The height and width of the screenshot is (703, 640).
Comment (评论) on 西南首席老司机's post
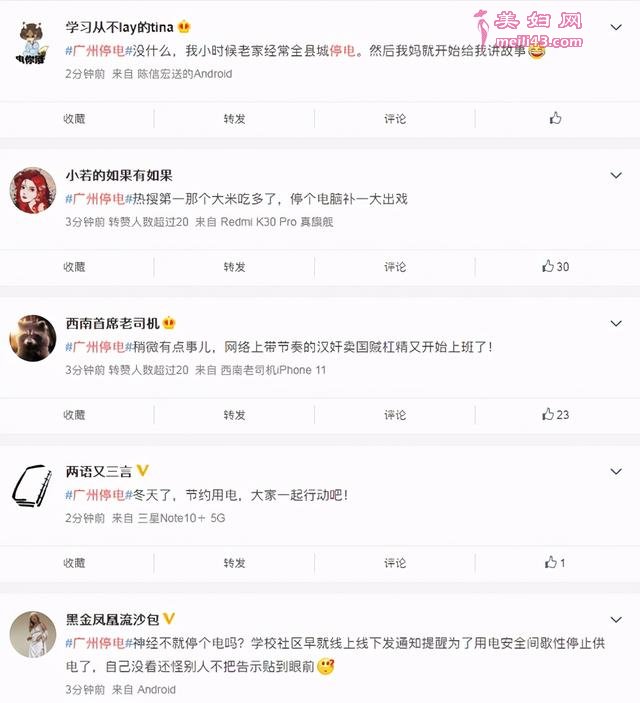tap(395, 414)
